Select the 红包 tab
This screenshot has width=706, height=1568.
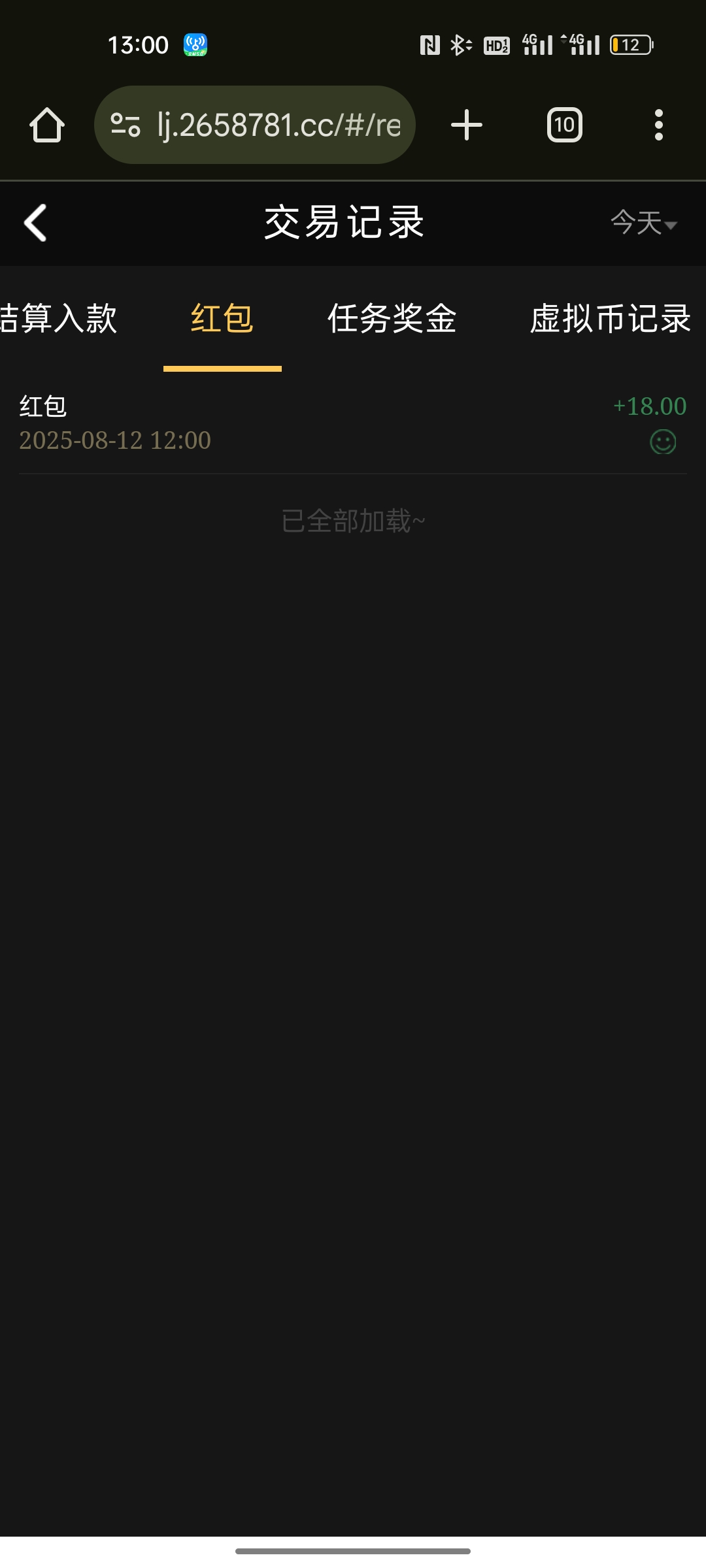tap(222, 319)
